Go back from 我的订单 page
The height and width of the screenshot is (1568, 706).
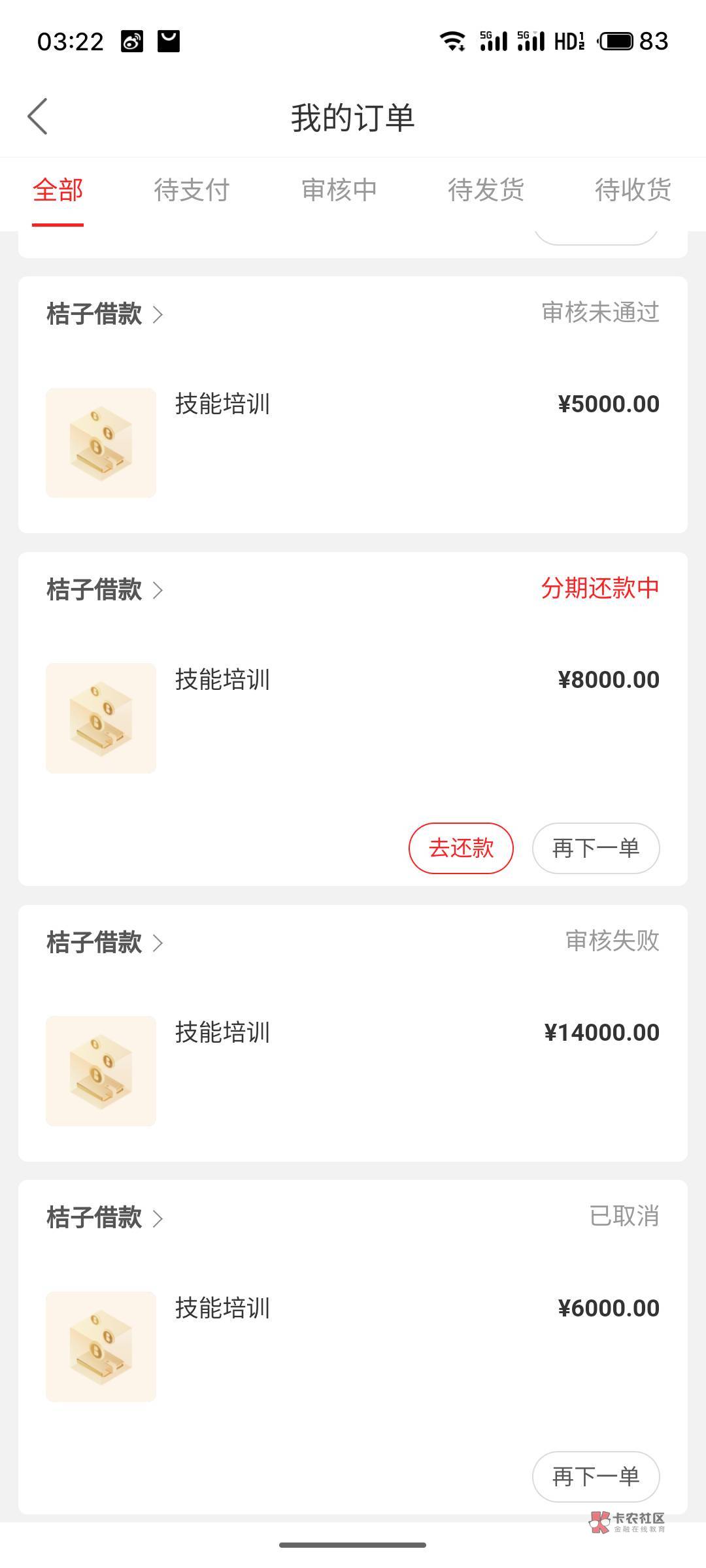pos(38,117)
